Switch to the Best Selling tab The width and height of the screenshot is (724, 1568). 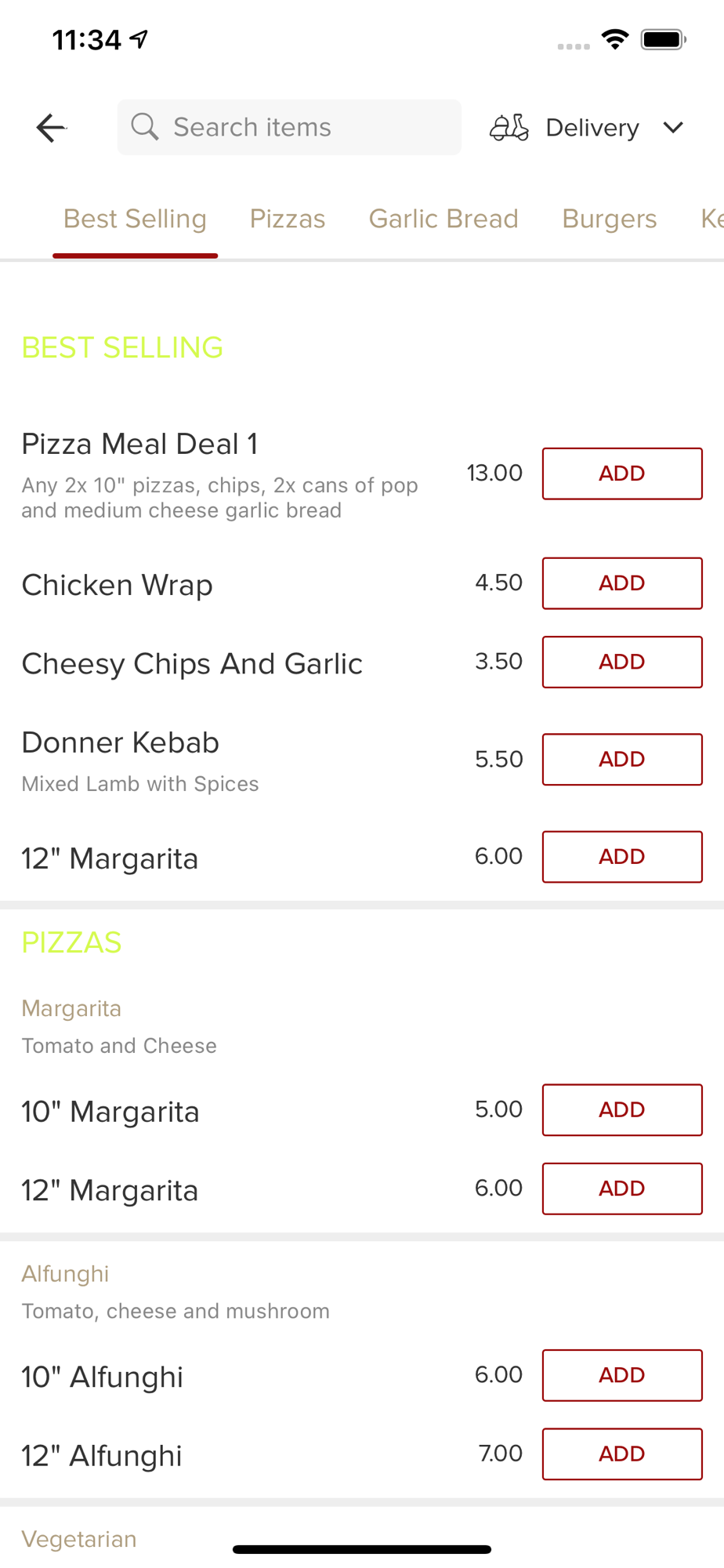point(135,219)
